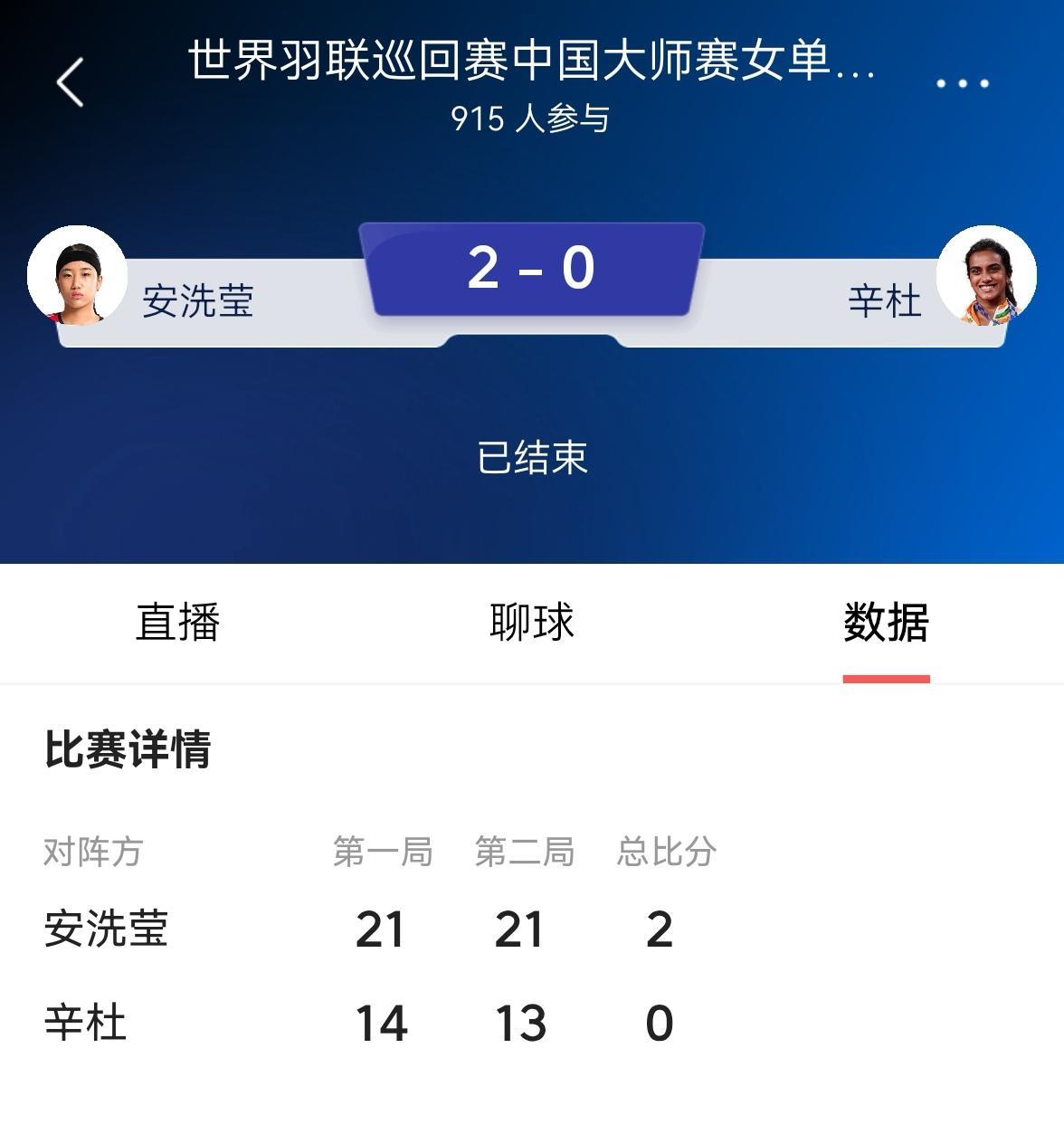Go back using the top-left arrow
The image size is (1064, 1134).
[70, 82]
